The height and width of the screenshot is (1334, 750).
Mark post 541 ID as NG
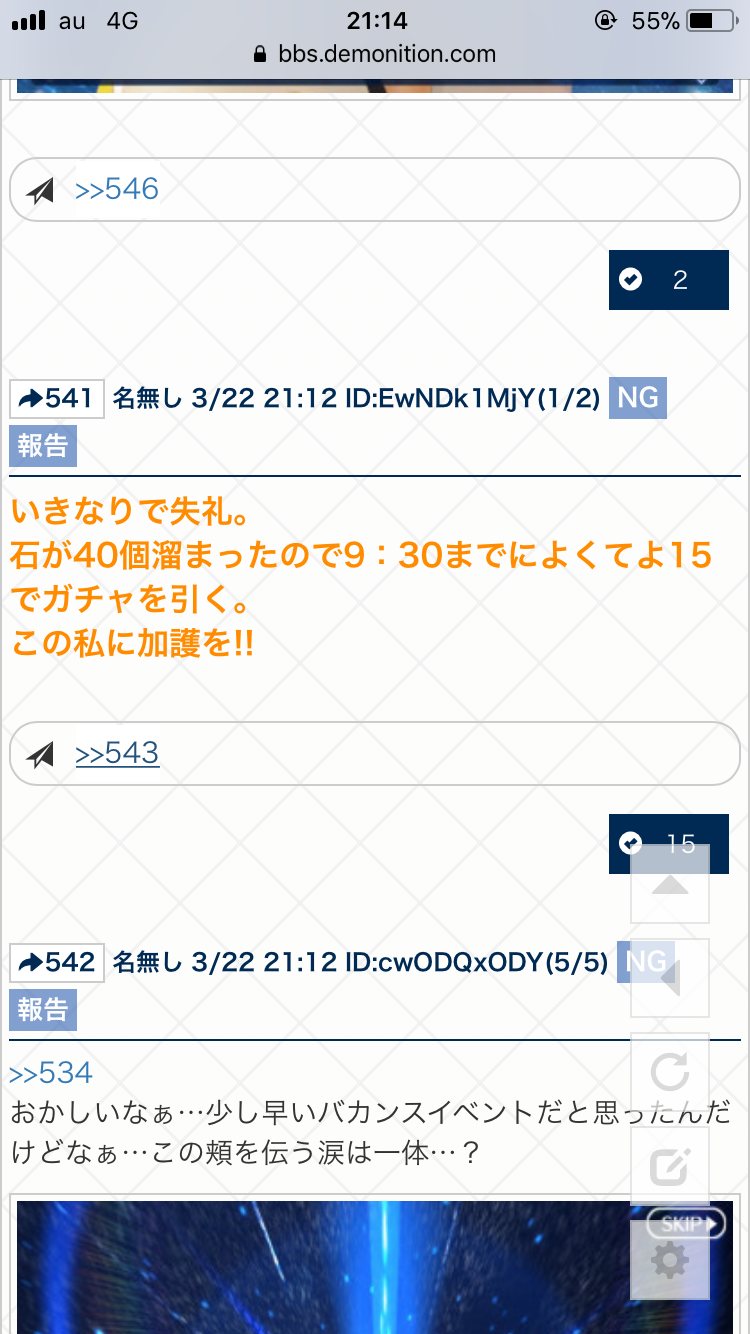[x=638, y=398]
